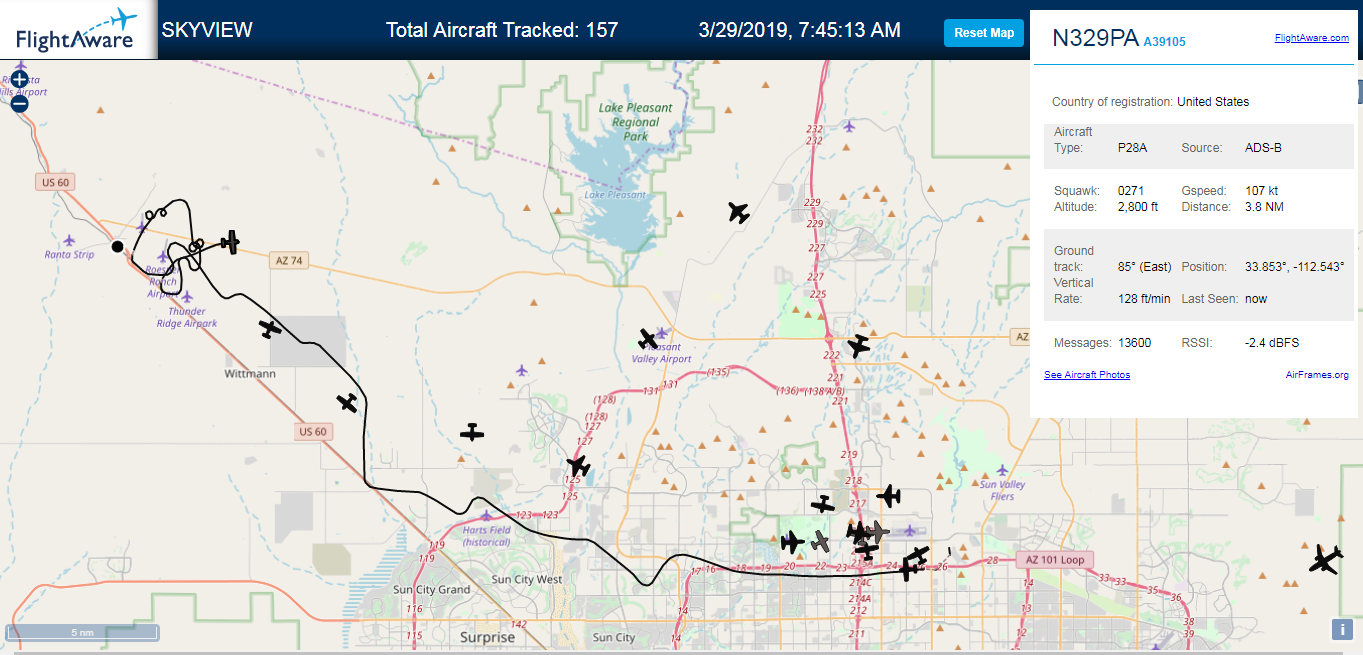Select the aircraft near Lake Pleasant
1363x655 pixels.
(x=739, y=212)
